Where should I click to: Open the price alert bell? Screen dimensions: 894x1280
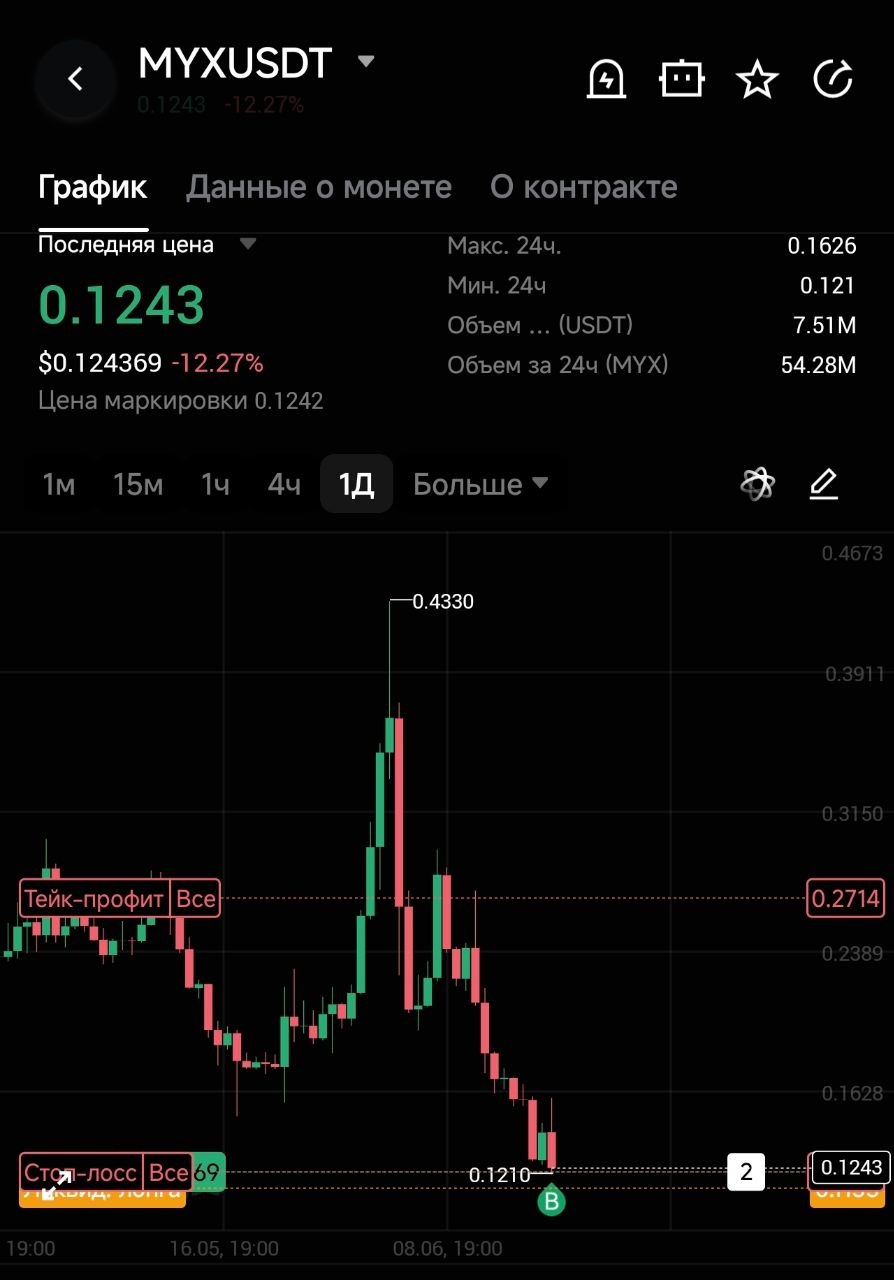click(x=606, y=78)
